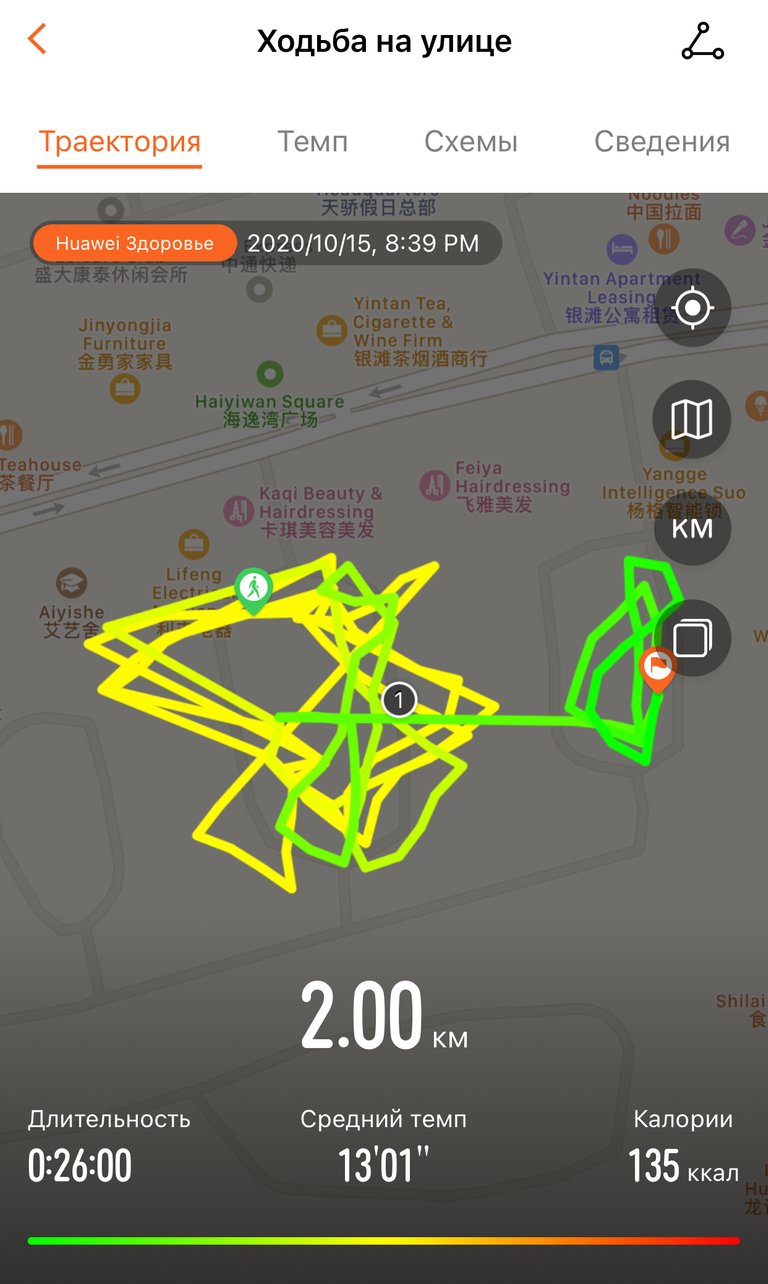Open the Схемы tab
This screenshot has width=768, height=1284.
(471, 141)
